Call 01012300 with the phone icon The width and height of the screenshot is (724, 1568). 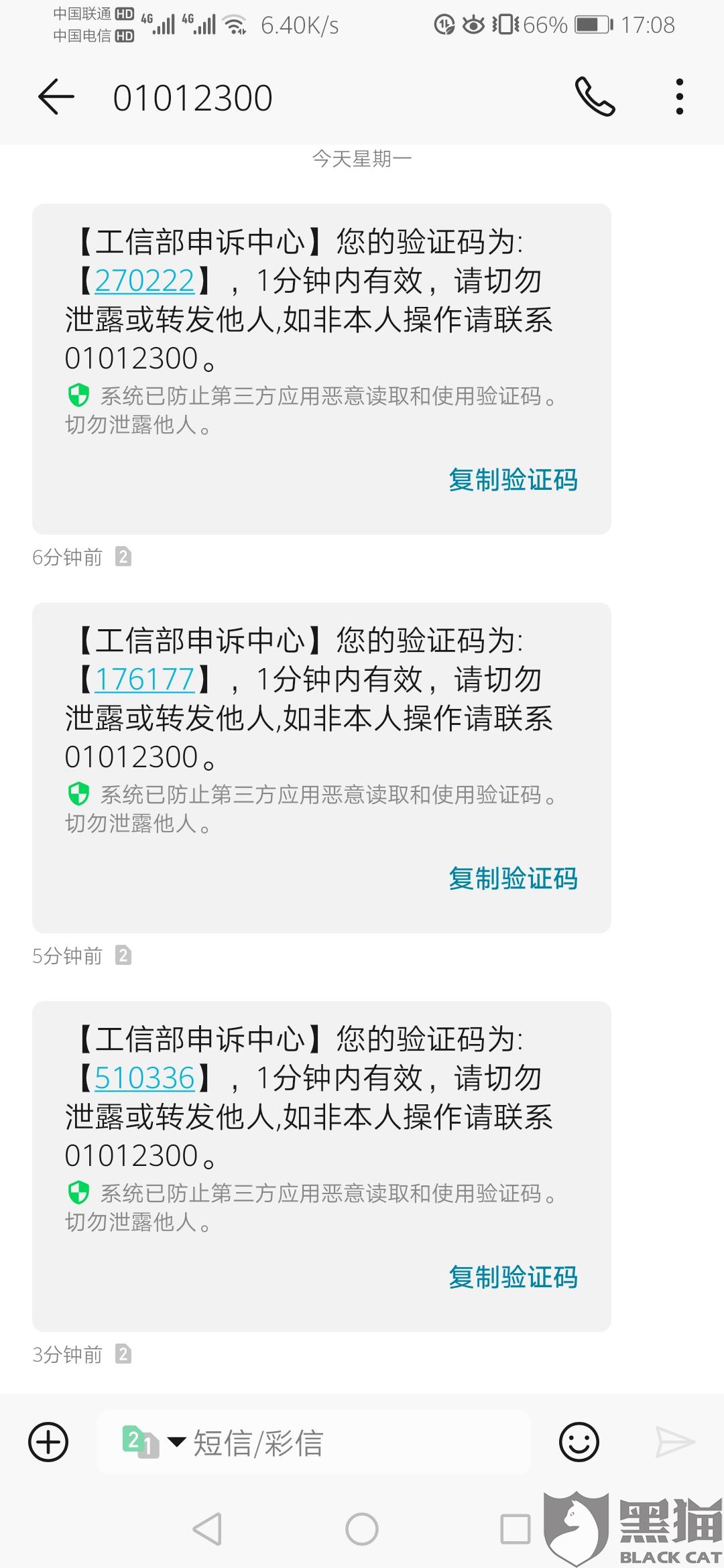pyautogui.click(x=595, y=97)
